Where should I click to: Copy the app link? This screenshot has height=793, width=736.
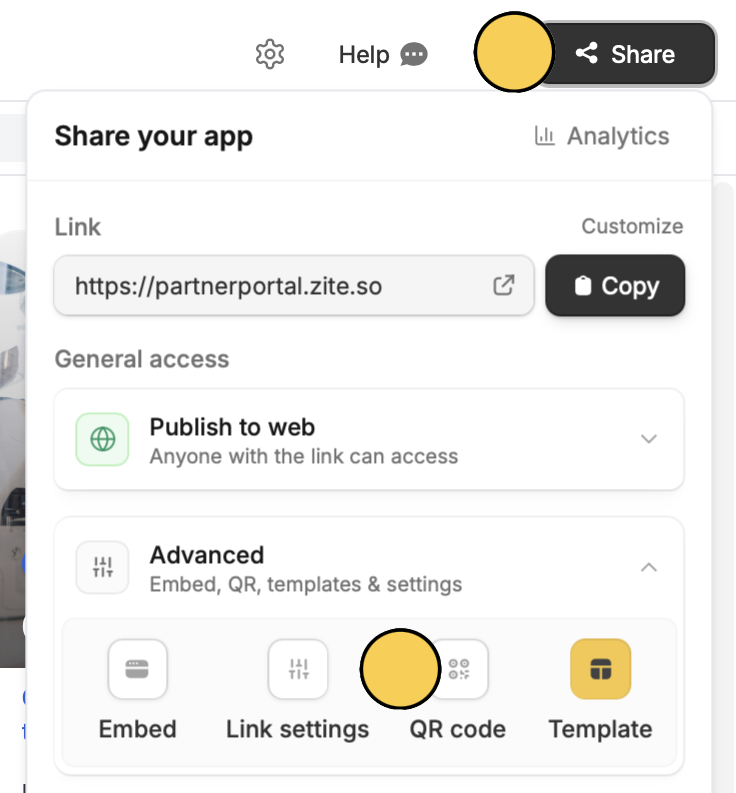point(615,286)
